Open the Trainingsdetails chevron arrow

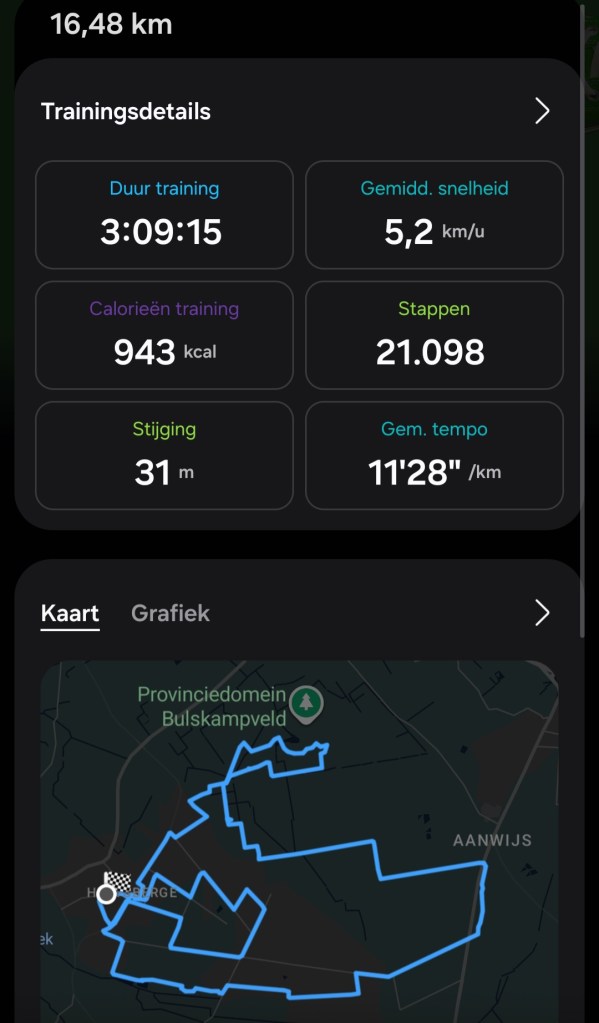(x=542, y=112)
